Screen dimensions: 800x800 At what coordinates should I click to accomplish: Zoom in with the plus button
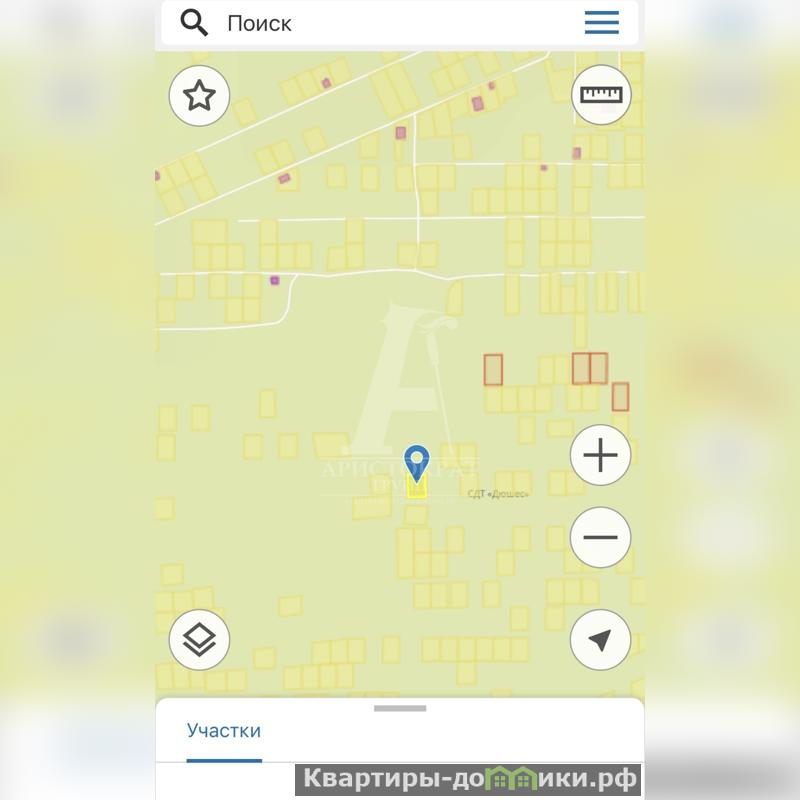tap(600, 456)
